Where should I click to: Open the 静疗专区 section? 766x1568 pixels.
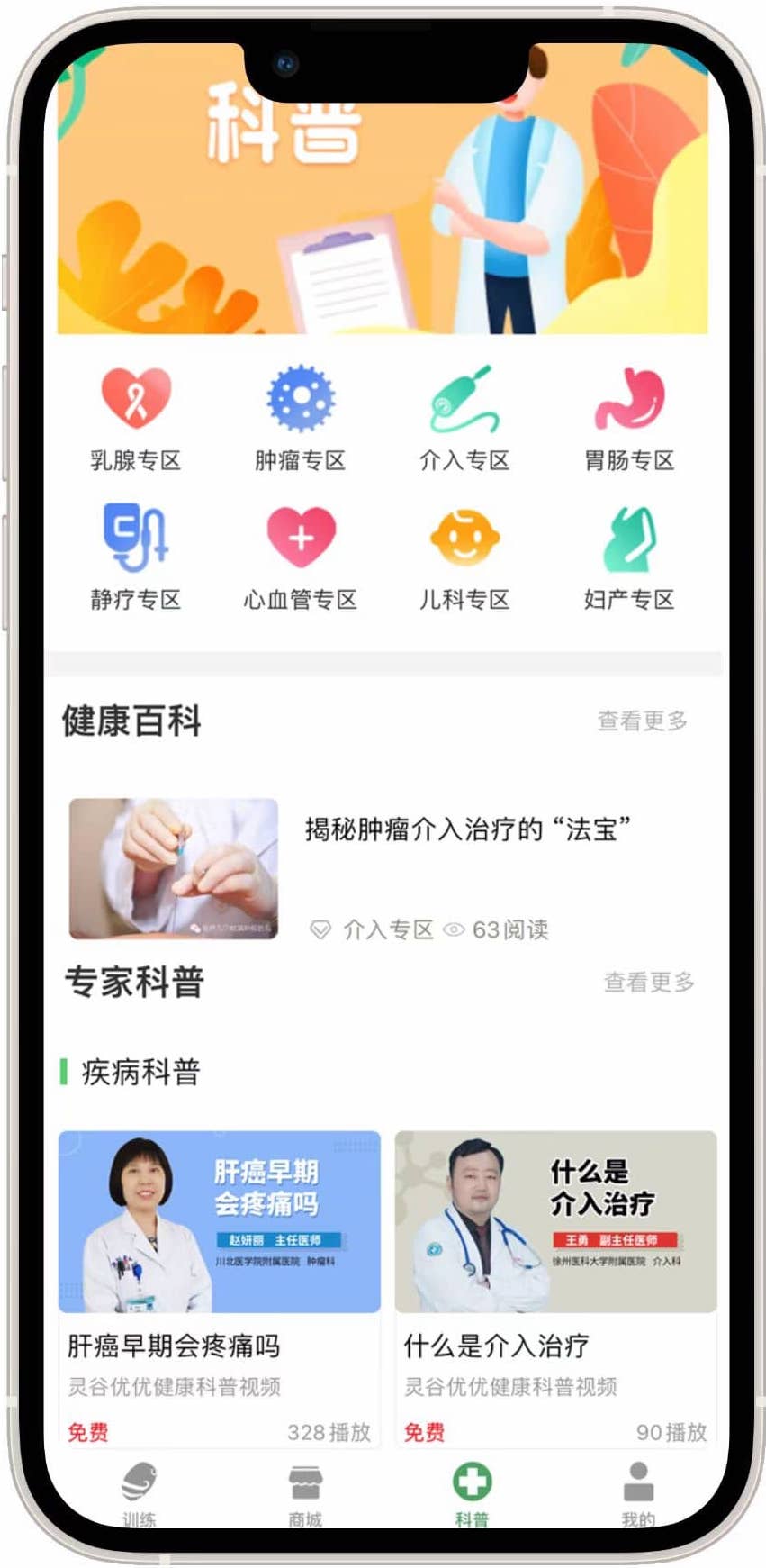[136, 557]
